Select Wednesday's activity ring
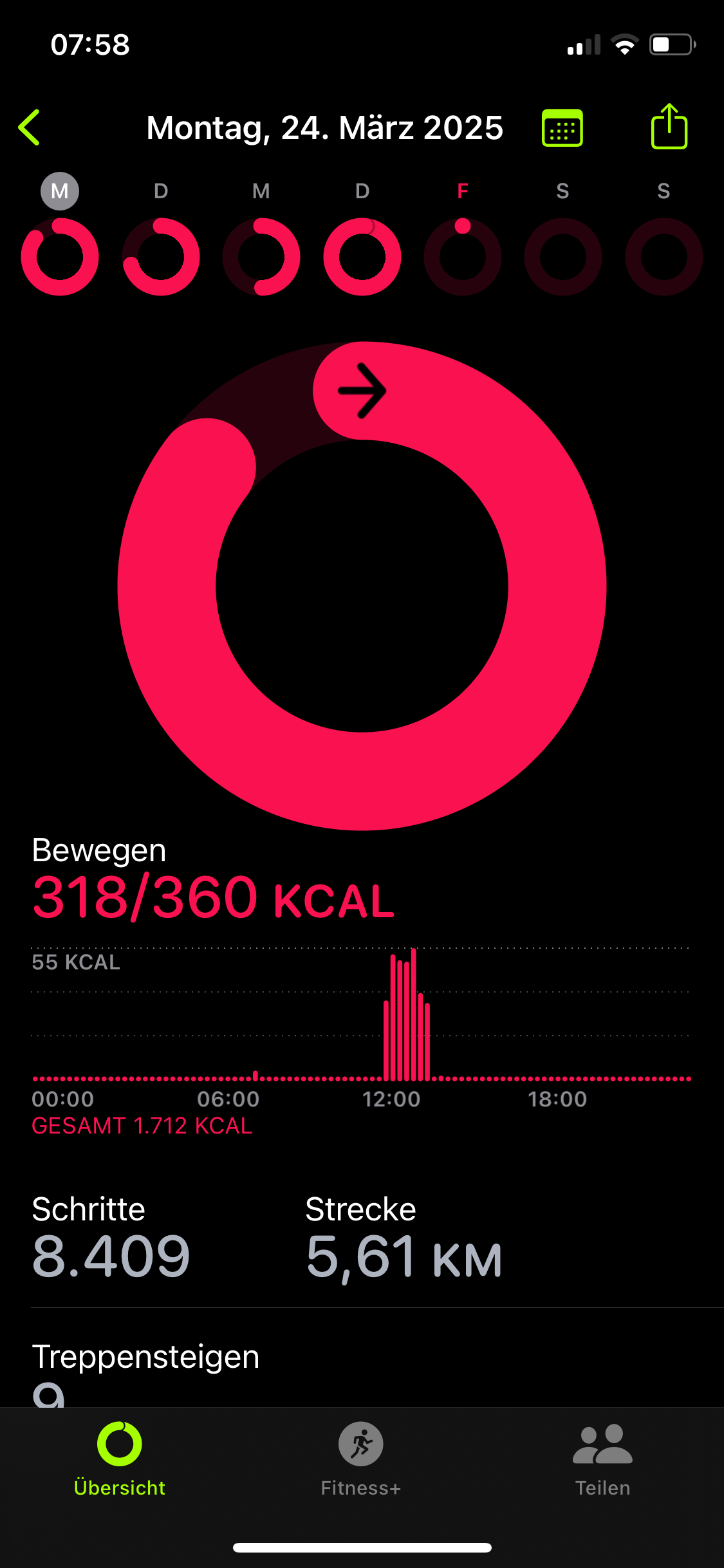The image size is (724, 1568). pyautogui.click(x=261, y=257)
